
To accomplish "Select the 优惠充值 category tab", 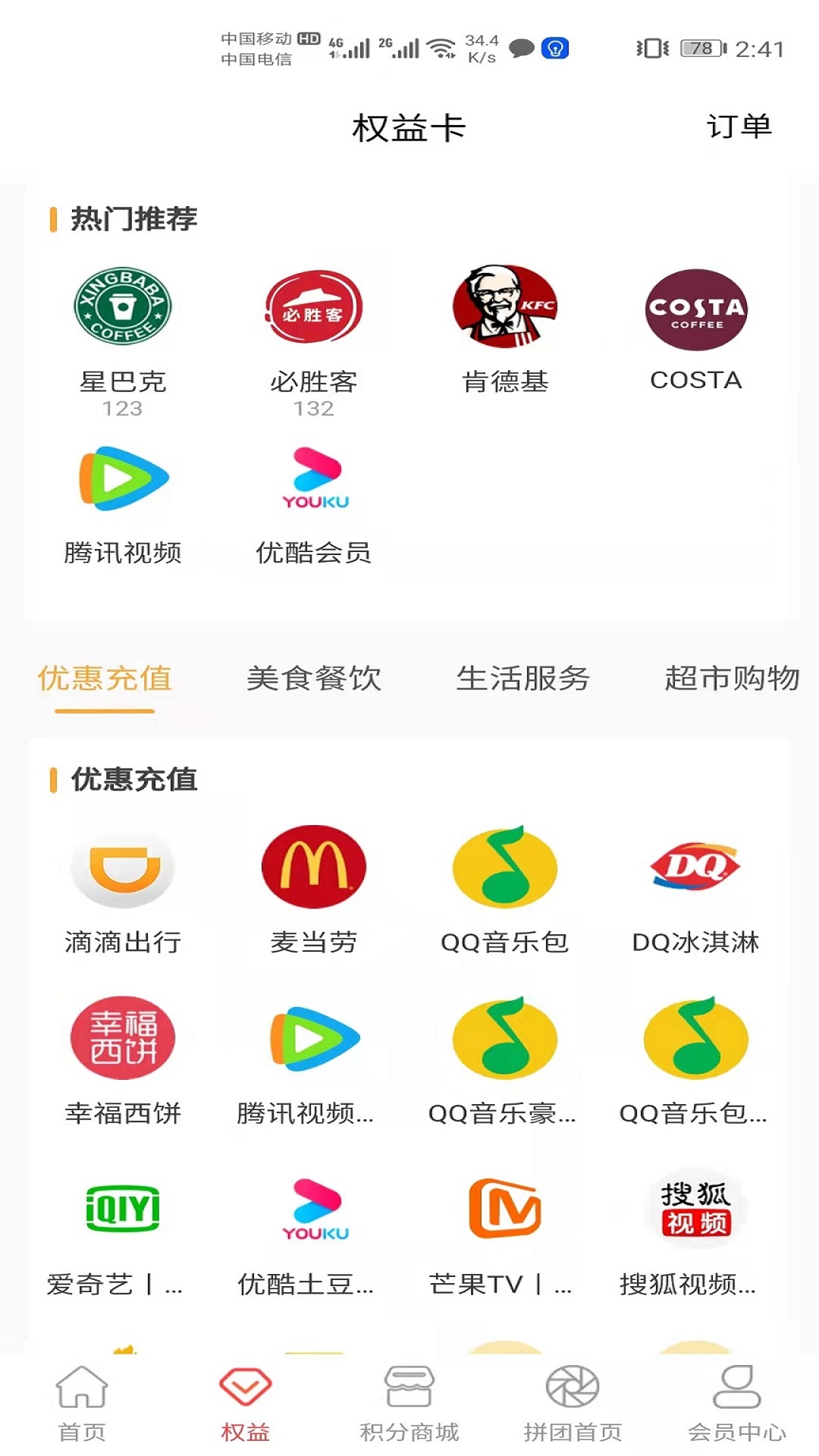I will point(105,678).
